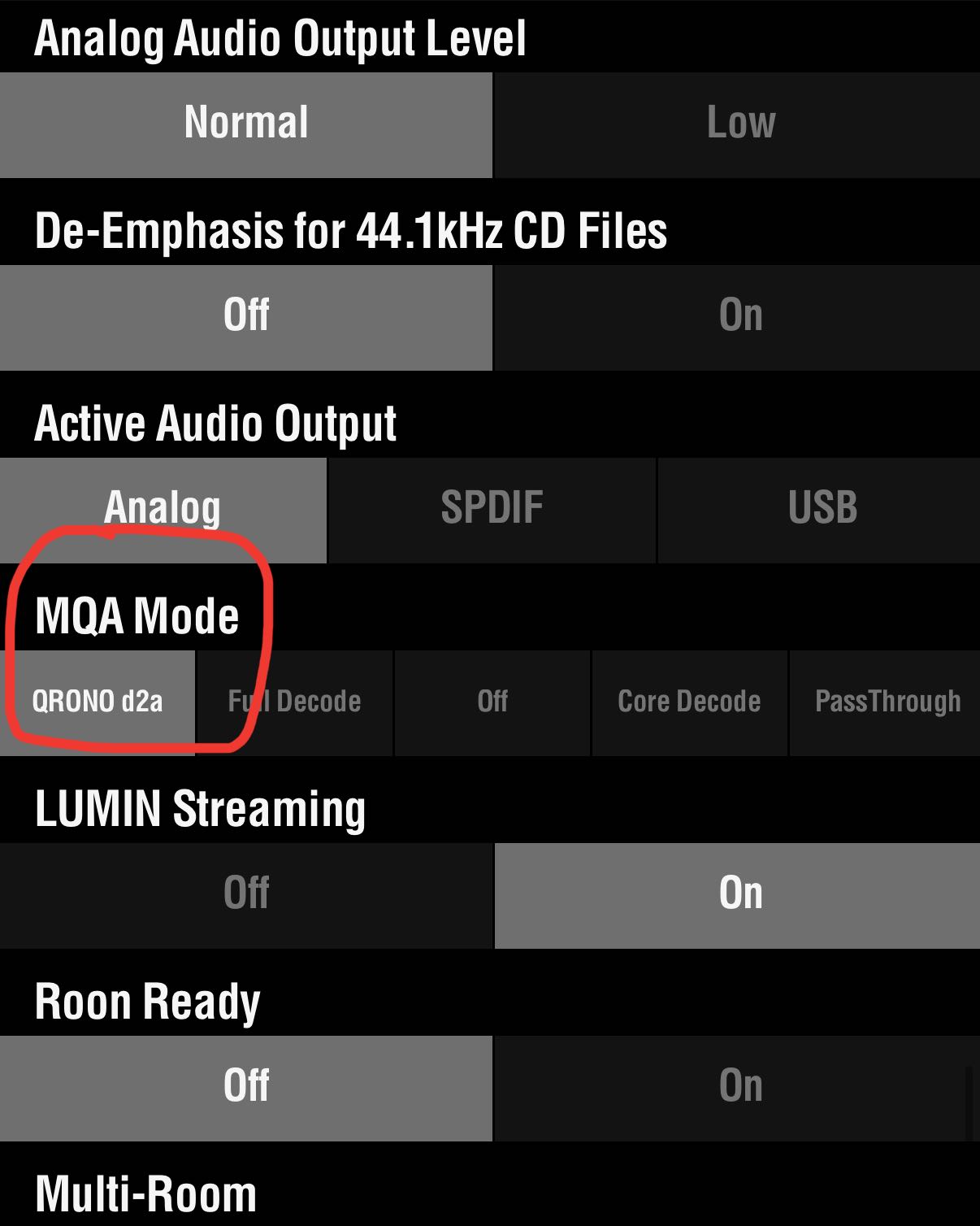Choose Core Decode MQA mode
The width and height of the screenshot is (980, 1226).
pos(689,702)
